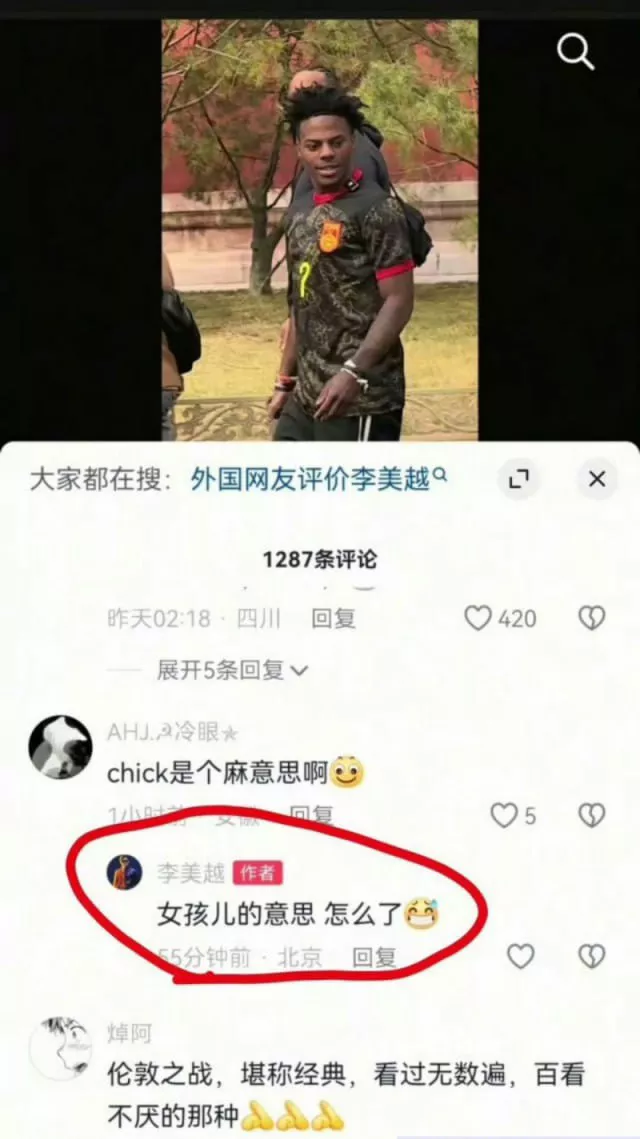Dislike the chick是个麻意思啊 comment

[x=592, y=816]
